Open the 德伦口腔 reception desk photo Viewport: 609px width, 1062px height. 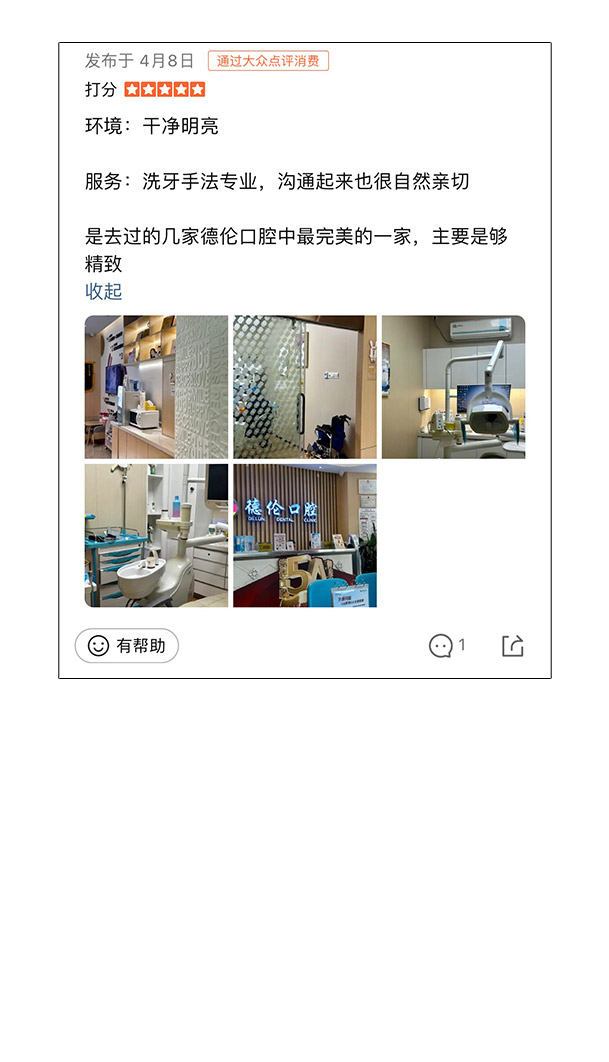(305, 536)
